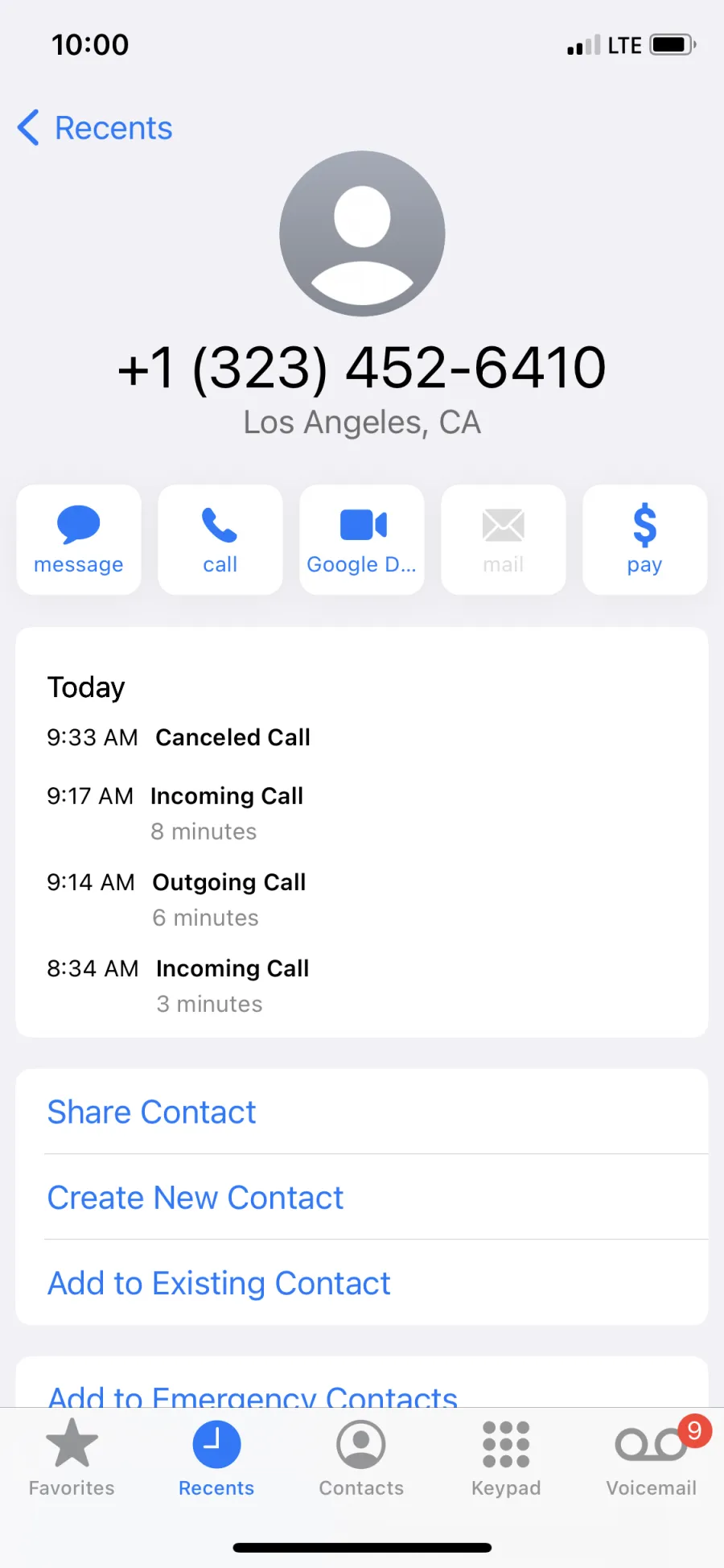Select Share Contact
This screenshot has width=724, height=1568.
coord(362,1112)
